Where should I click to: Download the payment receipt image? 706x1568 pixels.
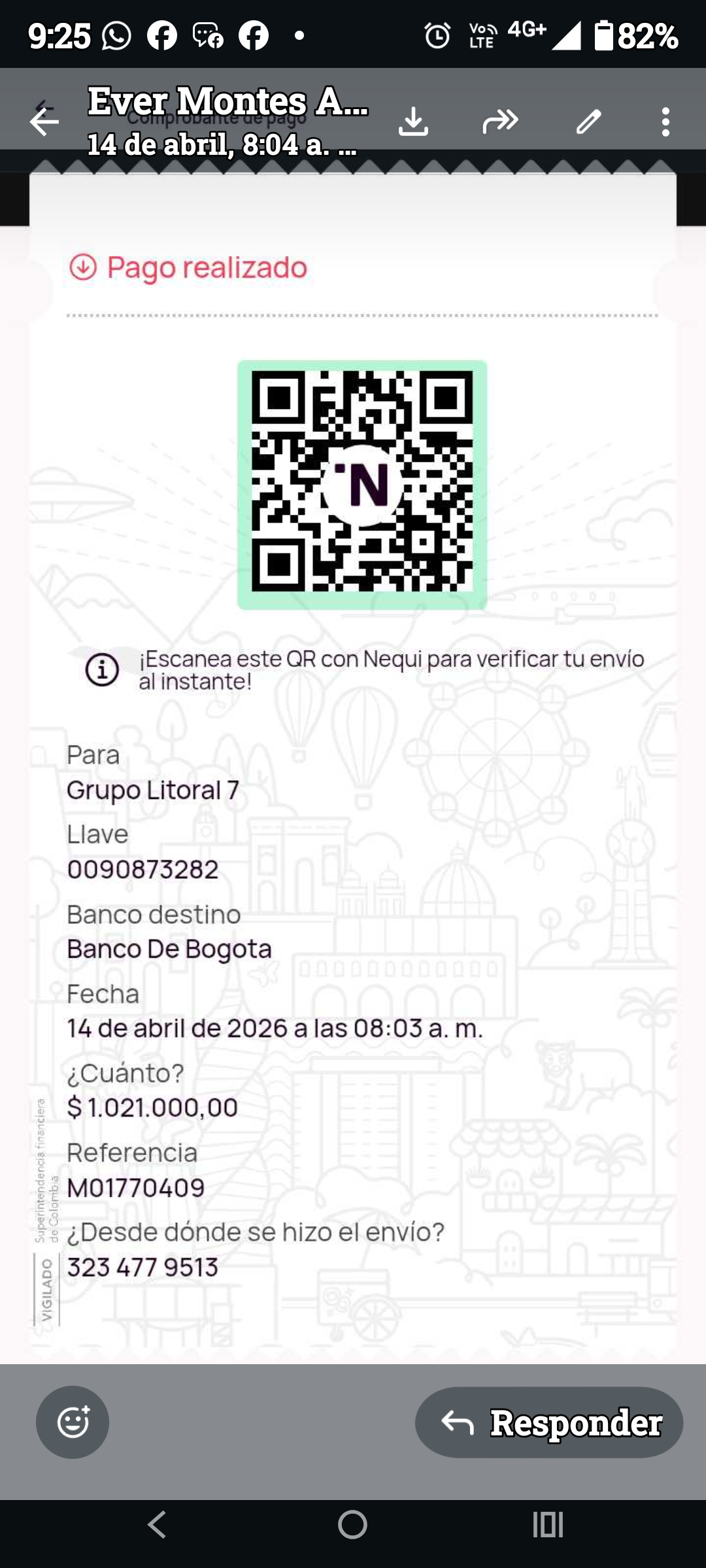pos(413,122)
